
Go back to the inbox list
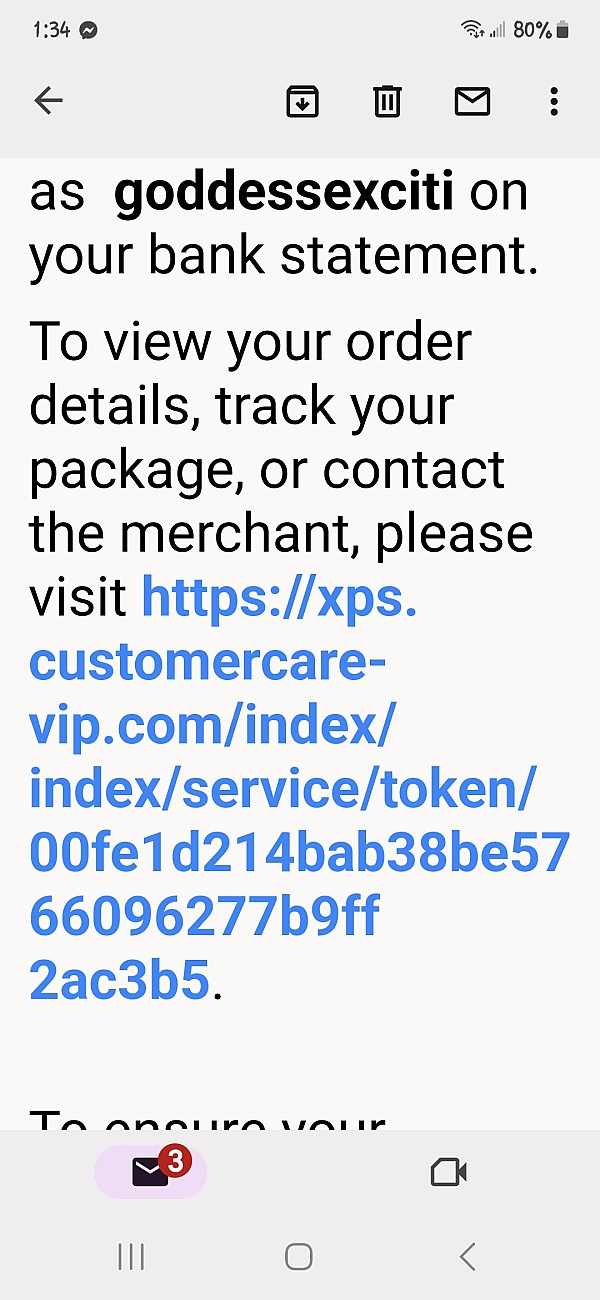click(48, 100)
